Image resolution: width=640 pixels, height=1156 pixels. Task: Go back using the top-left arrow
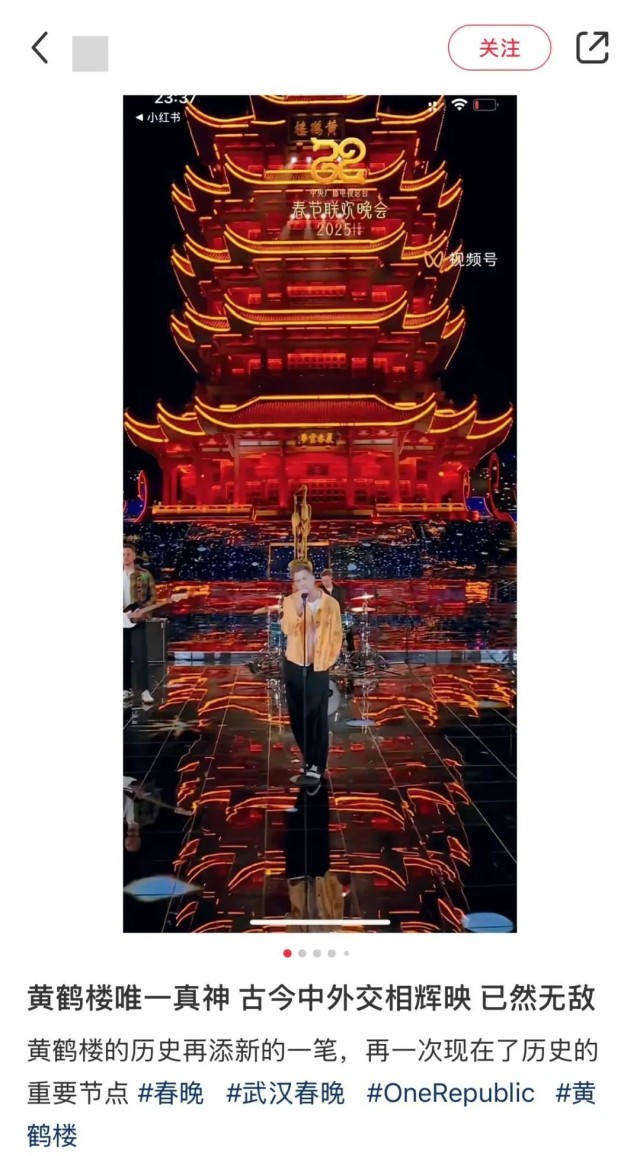40,48
